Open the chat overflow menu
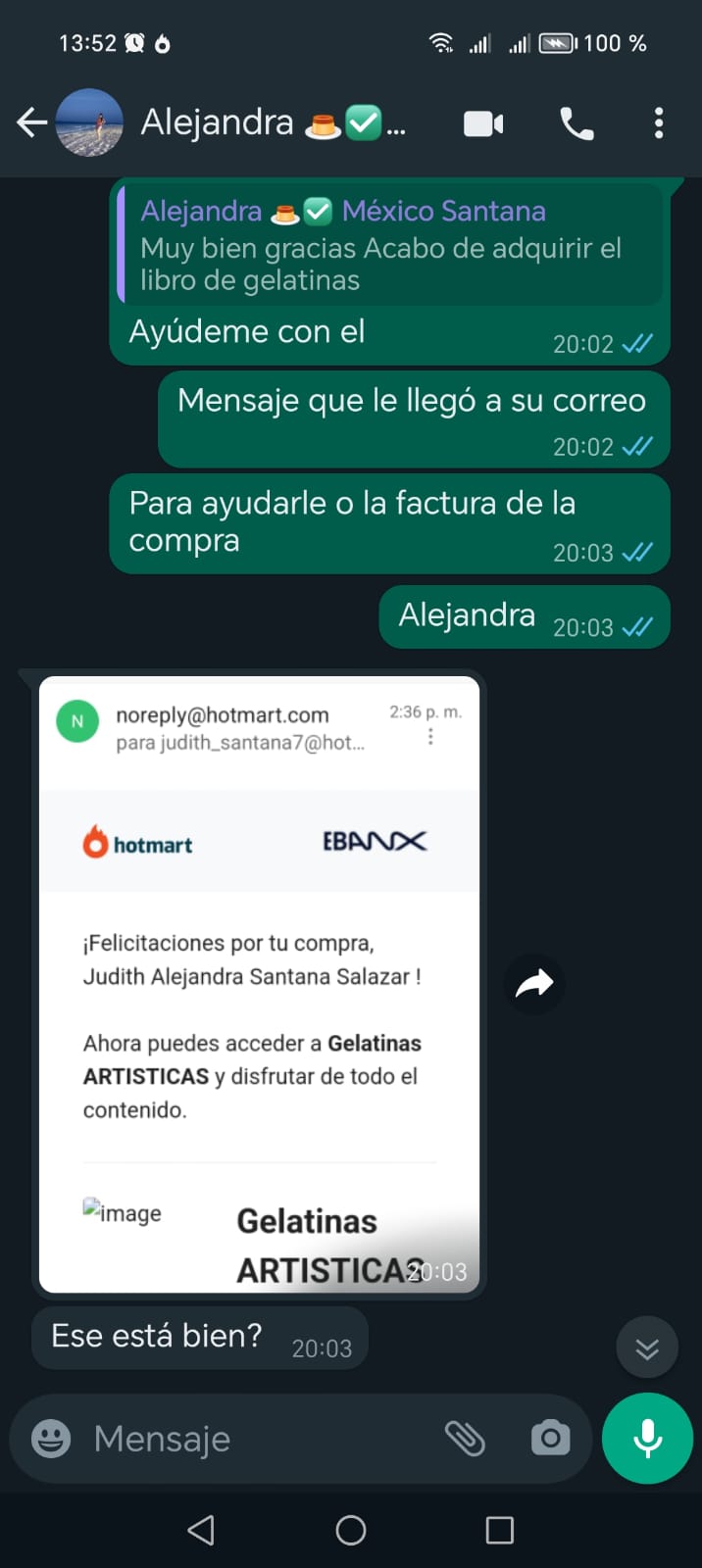 coord(659,123)
